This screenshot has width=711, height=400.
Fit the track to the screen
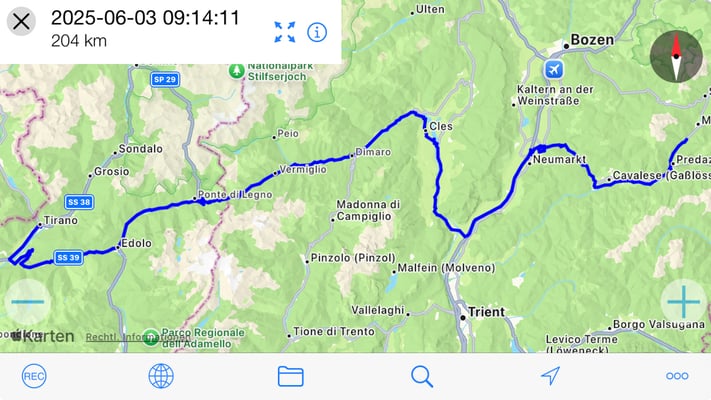[285, 32]
